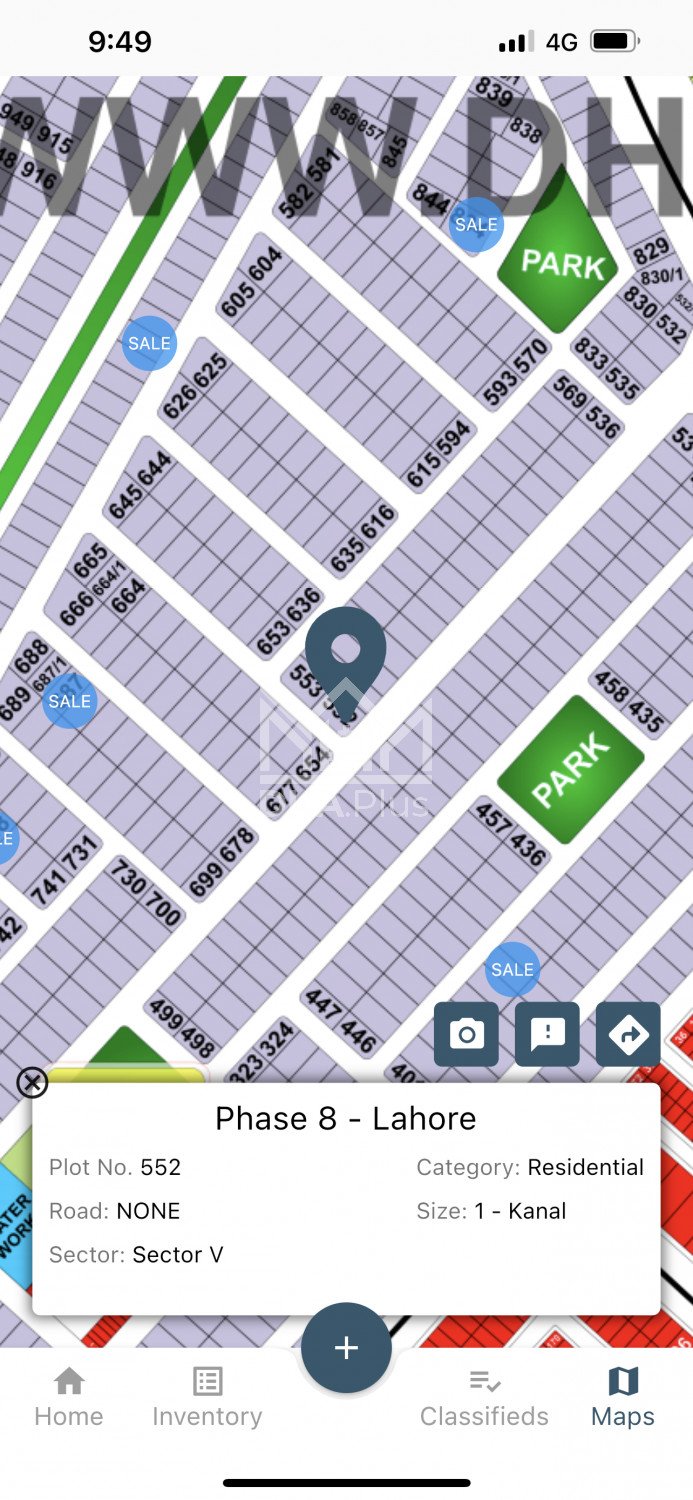Open the SALE marker near plot 626
This screenshot has width=693, height=1500.
(x=149, y=343)
